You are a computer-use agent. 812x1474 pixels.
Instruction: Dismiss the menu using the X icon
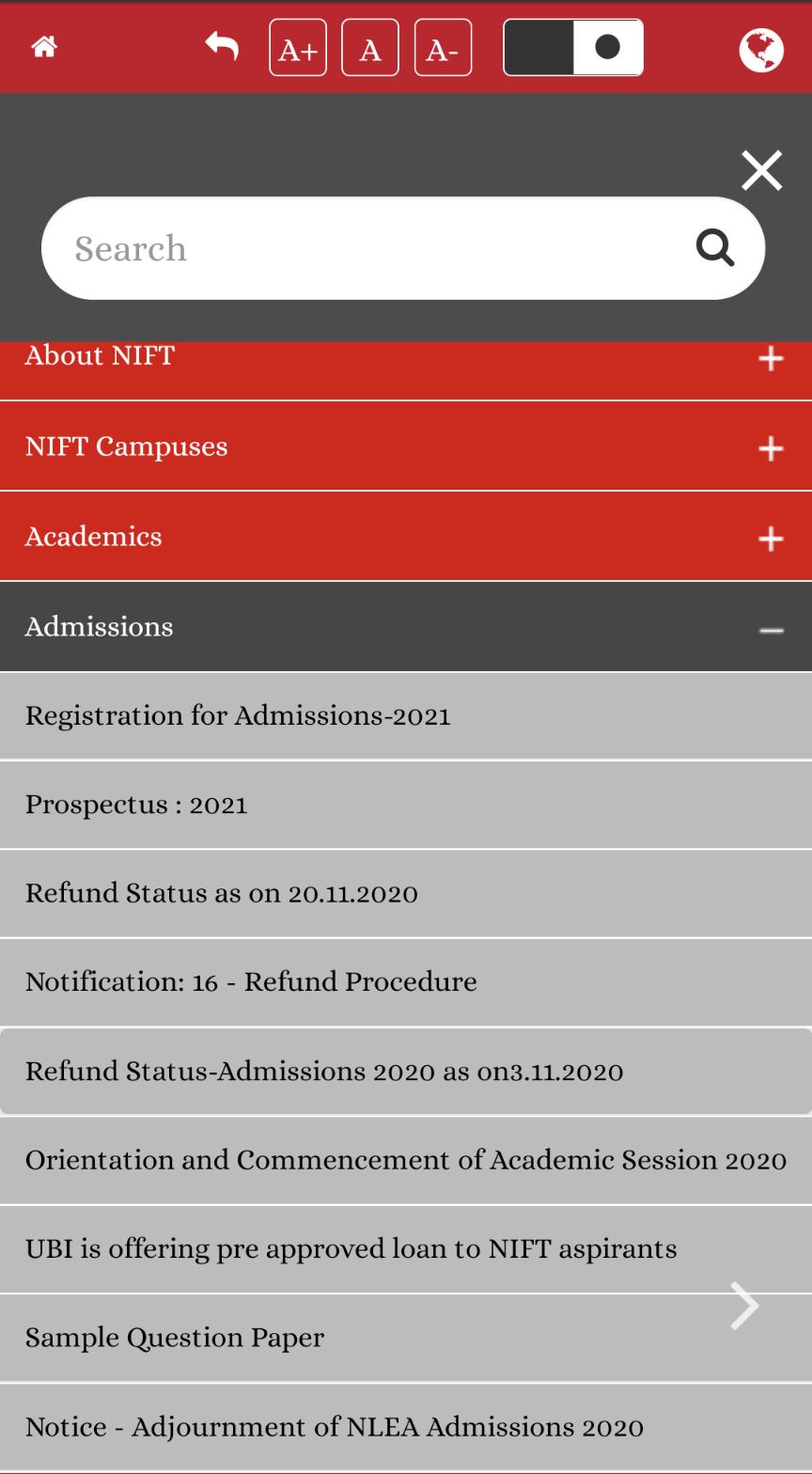[761, 170]
